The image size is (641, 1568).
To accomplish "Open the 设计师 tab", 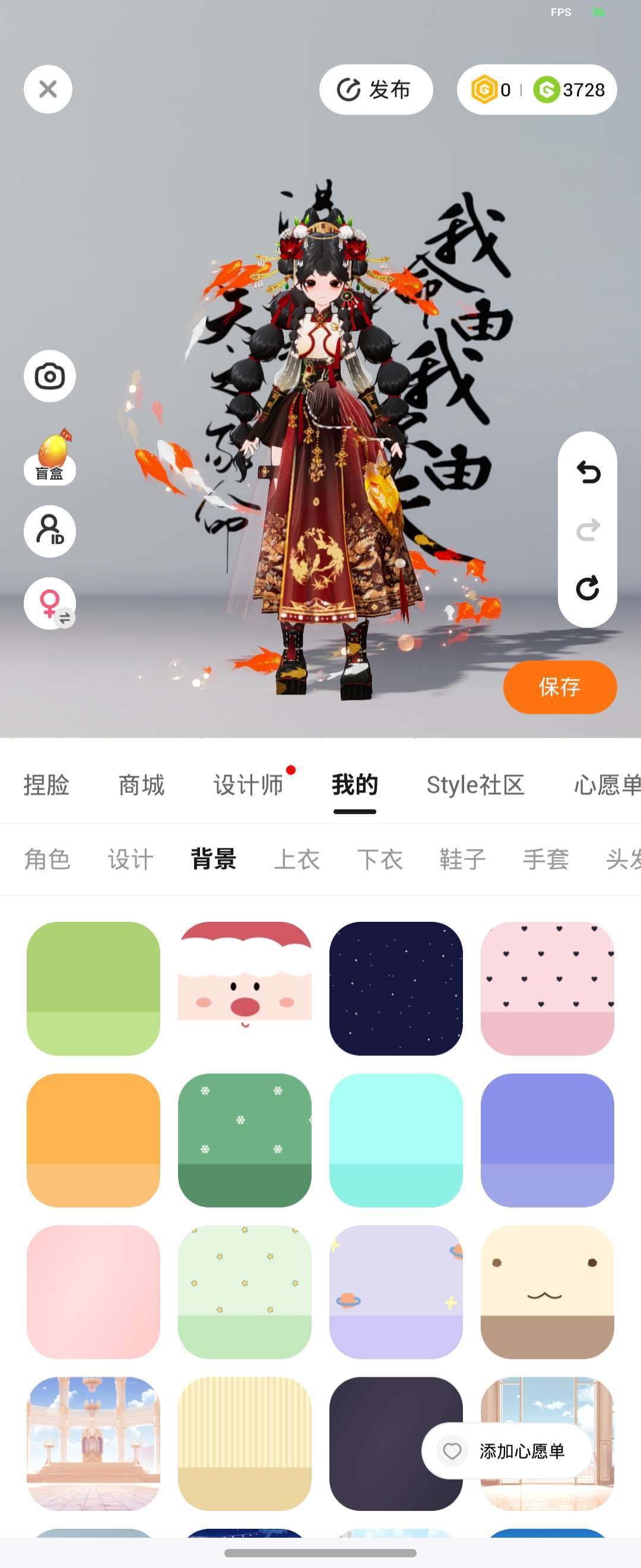I will click(x=248, y=785).
